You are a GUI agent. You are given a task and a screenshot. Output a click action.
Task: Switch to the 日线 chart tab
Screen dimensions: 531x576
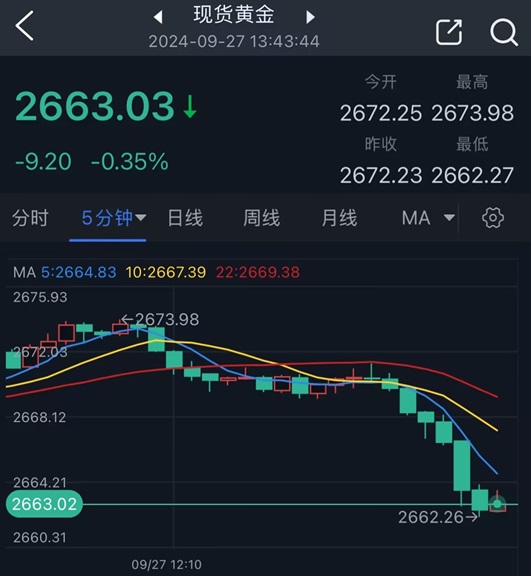click(185, 218)
